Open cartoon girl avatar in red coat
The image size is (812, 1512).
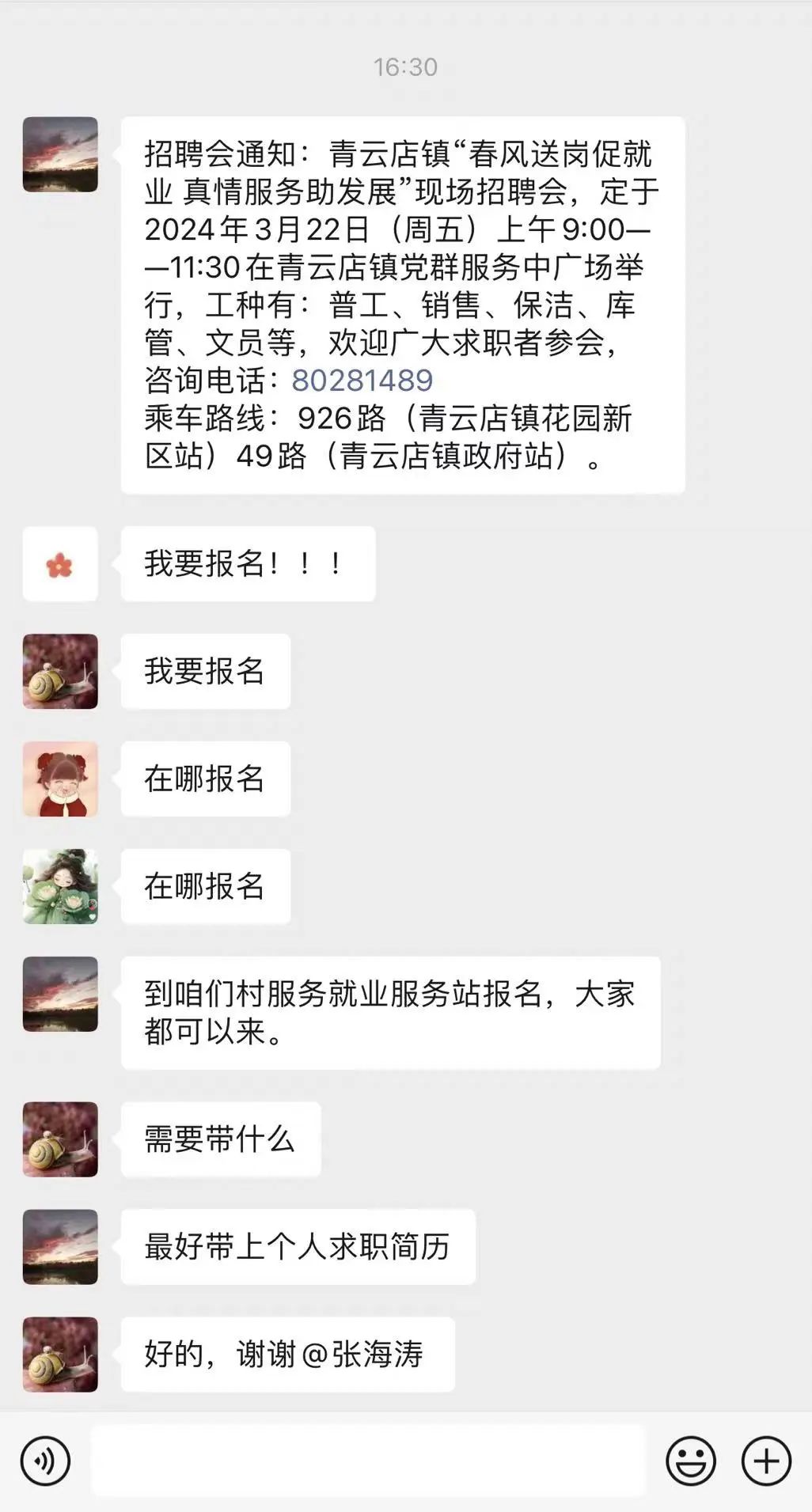(60, 779)
